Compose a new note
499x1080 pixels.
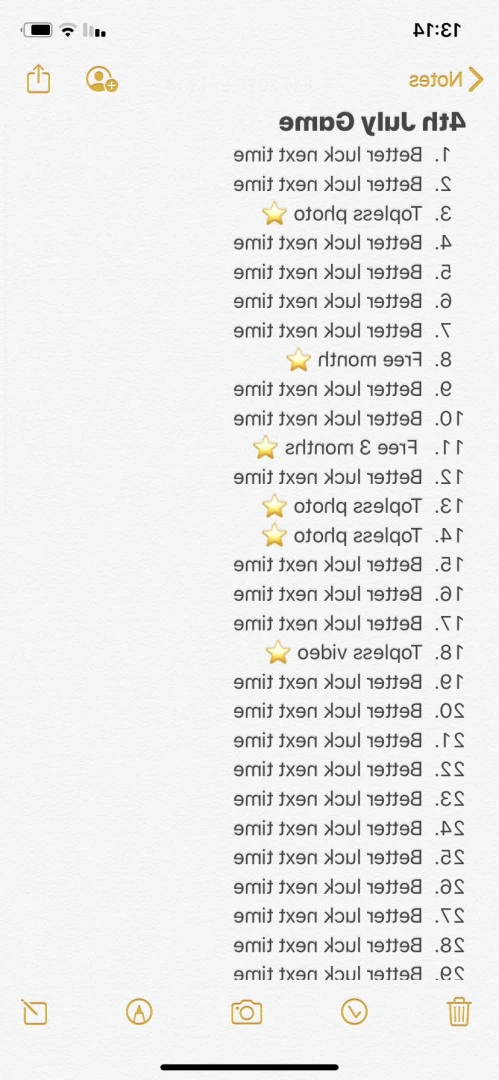click(34, 1012)
